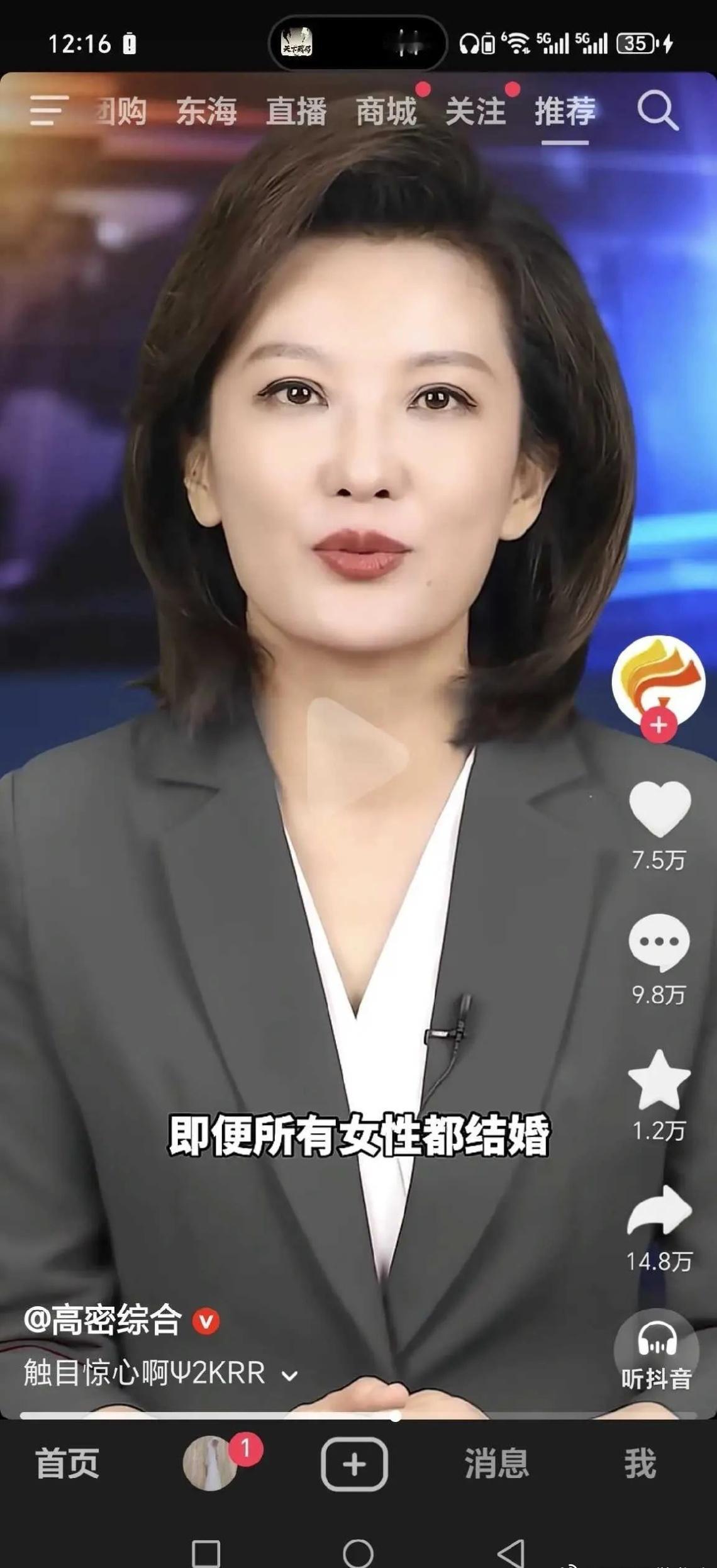Image resolution: width=717 pixels, height=1568 pixels.
Task: Open @高密综合 profile link
Action: click(104, 1319)
